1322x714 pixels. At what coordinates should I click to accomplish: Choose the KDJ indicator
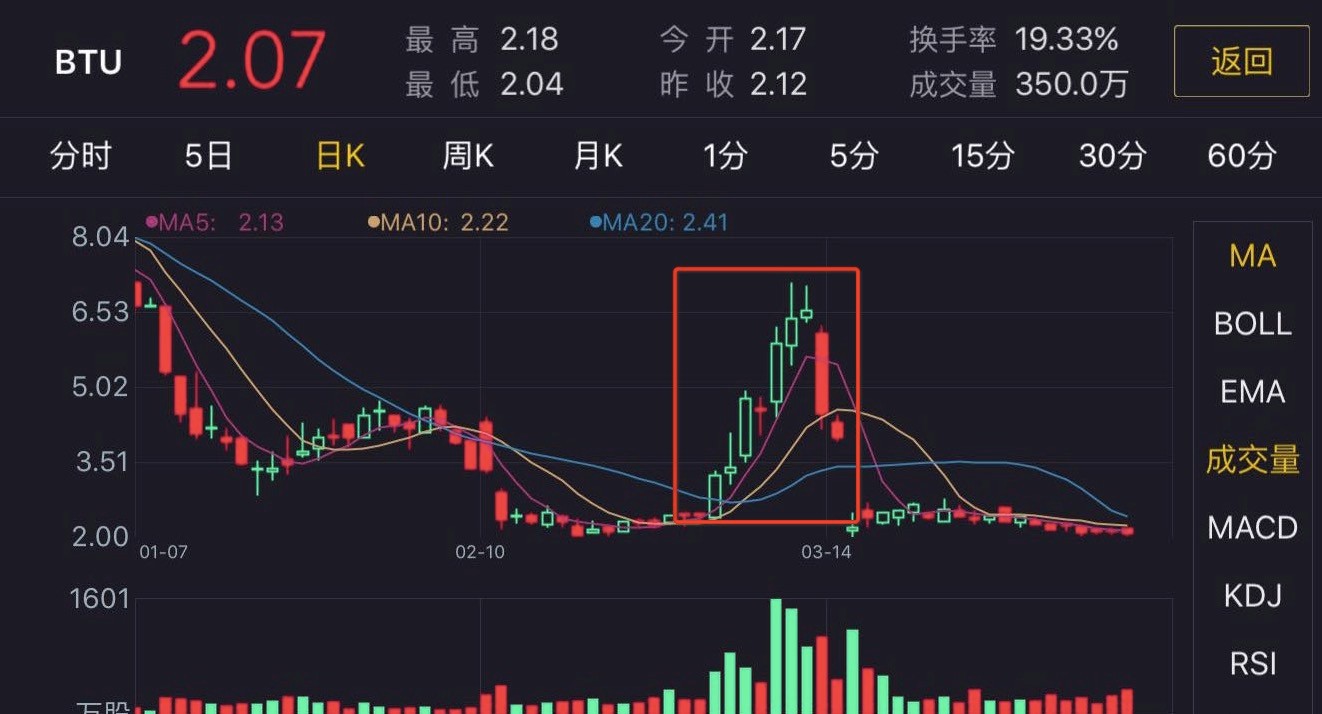pyautogui.click(x=1252, y=596)
